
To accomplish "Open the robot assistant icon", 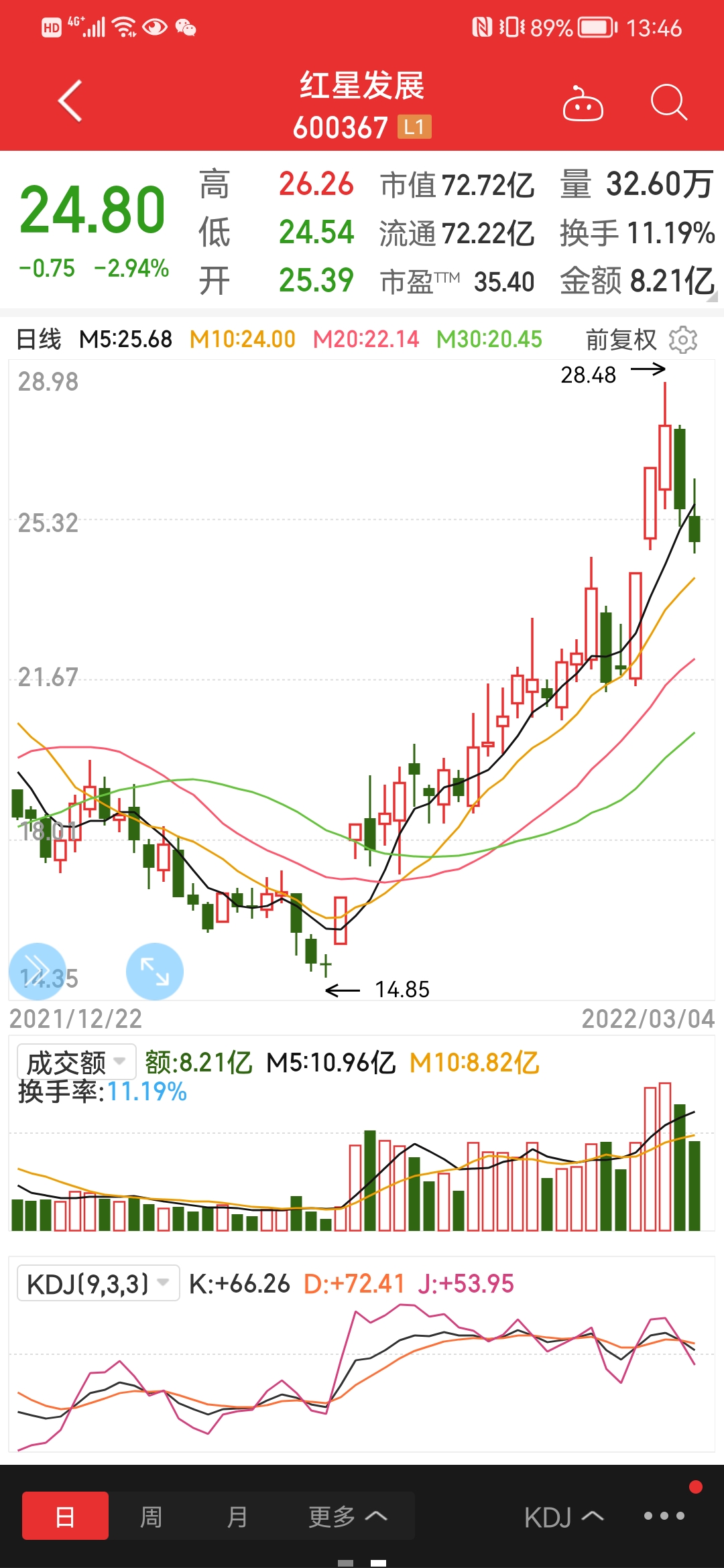I will 583,104.
